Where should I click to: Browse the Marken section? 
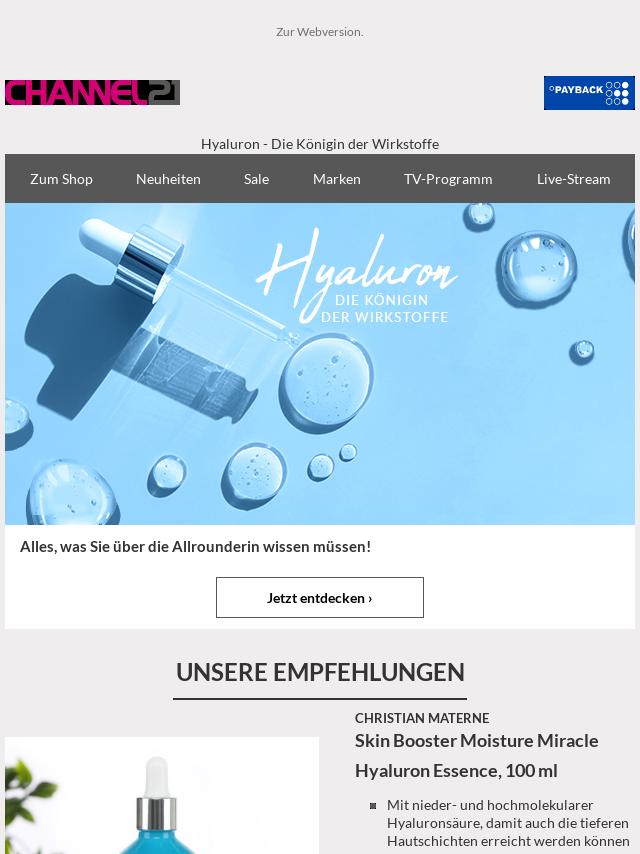(x=336, y=179)
